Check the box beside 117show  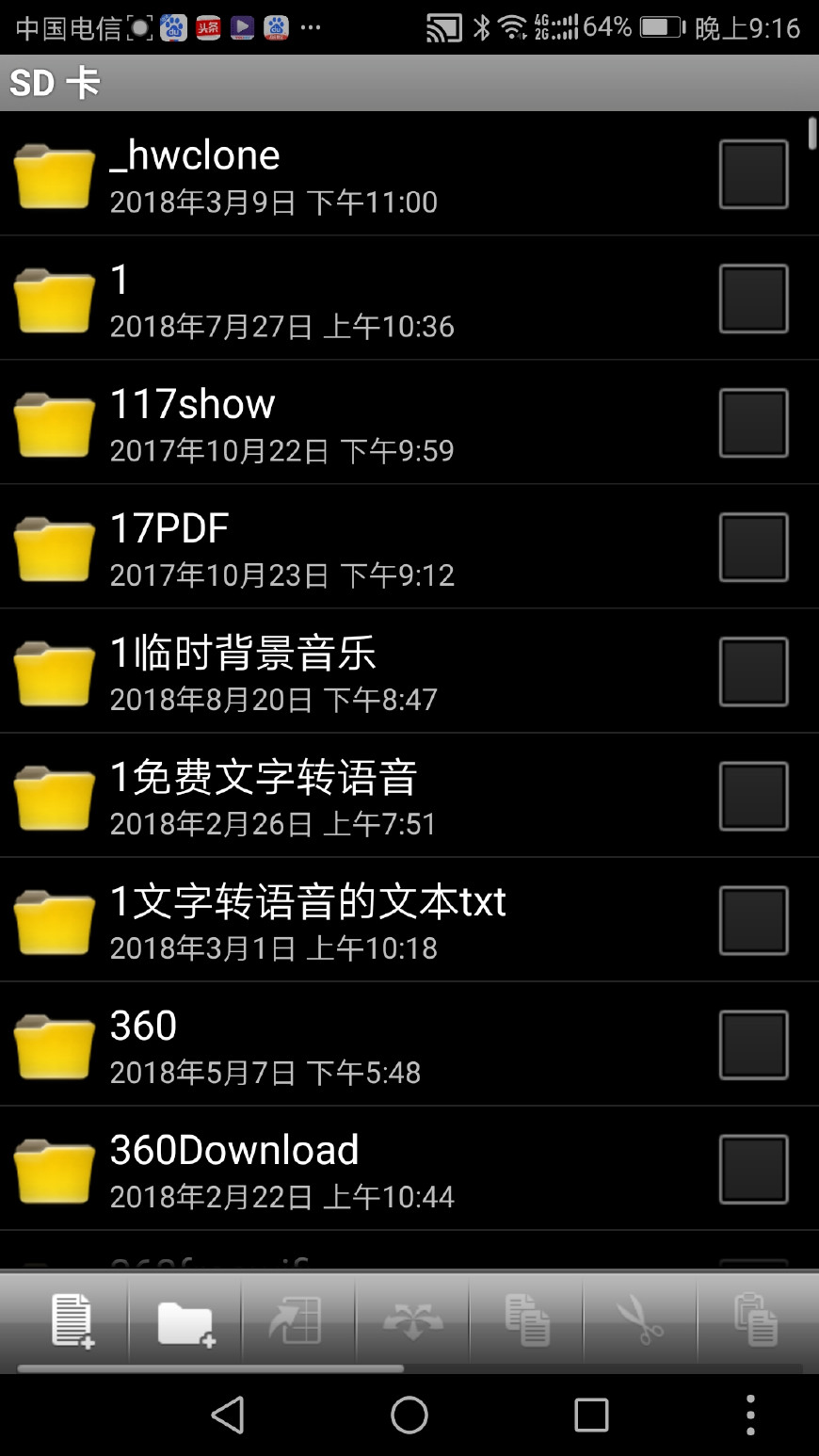point(754,422)
